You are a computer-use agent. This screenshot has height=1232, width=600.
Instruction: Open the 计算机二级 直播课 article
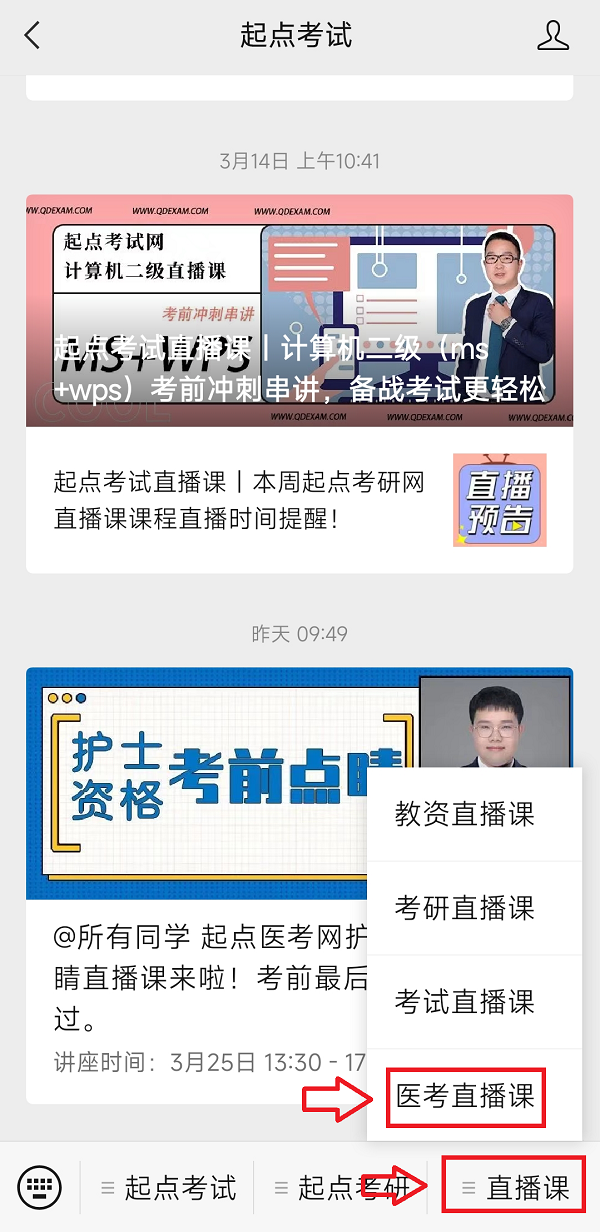click(299, 311)
